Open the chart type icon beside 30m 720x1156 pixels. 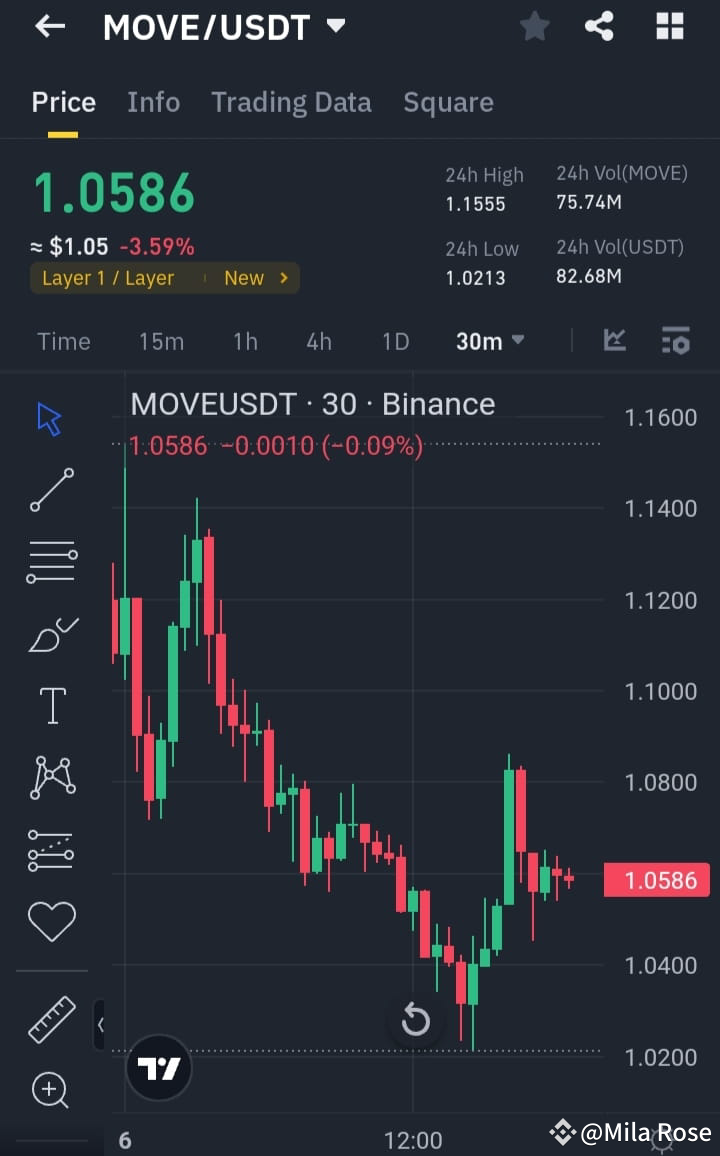click(614, 341)
